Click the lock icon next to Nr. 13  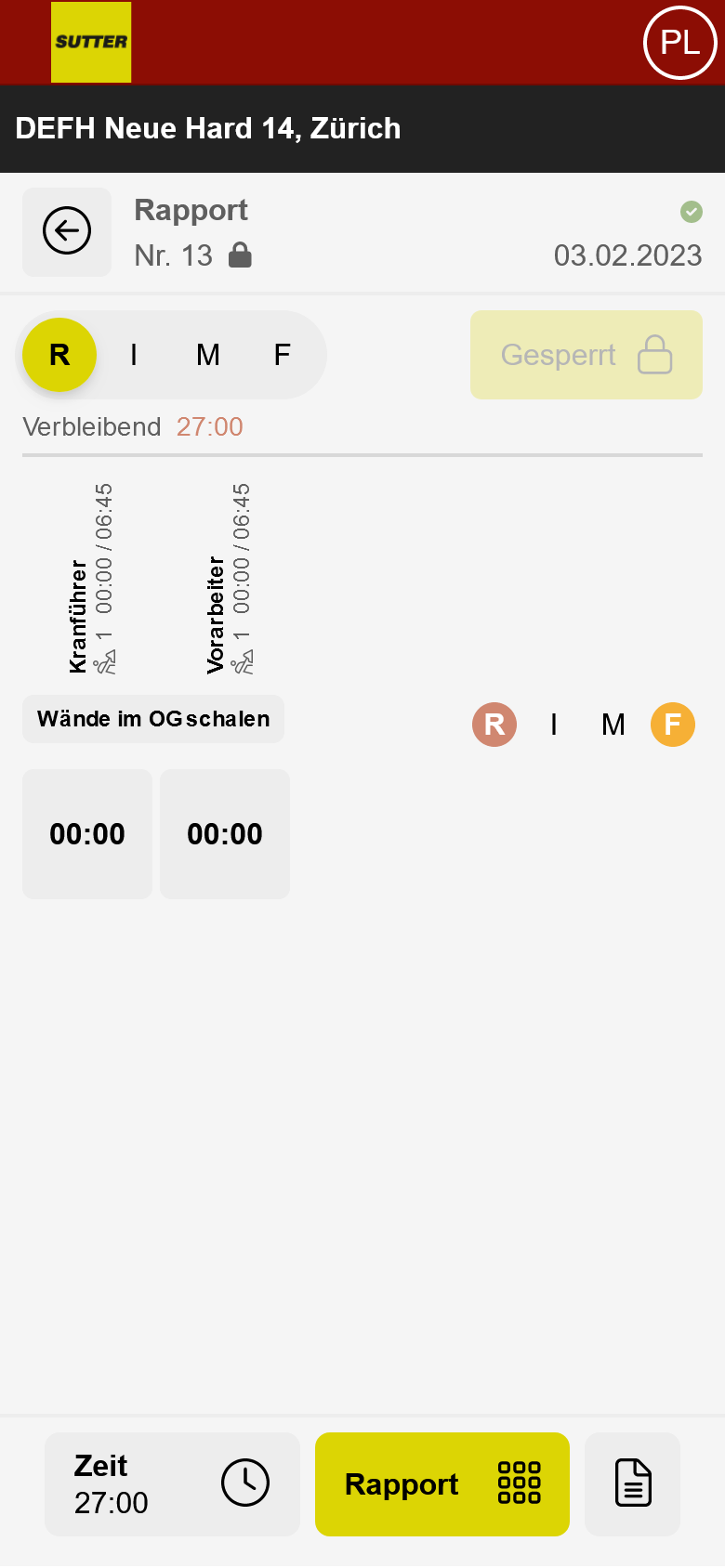click(239, 255)
